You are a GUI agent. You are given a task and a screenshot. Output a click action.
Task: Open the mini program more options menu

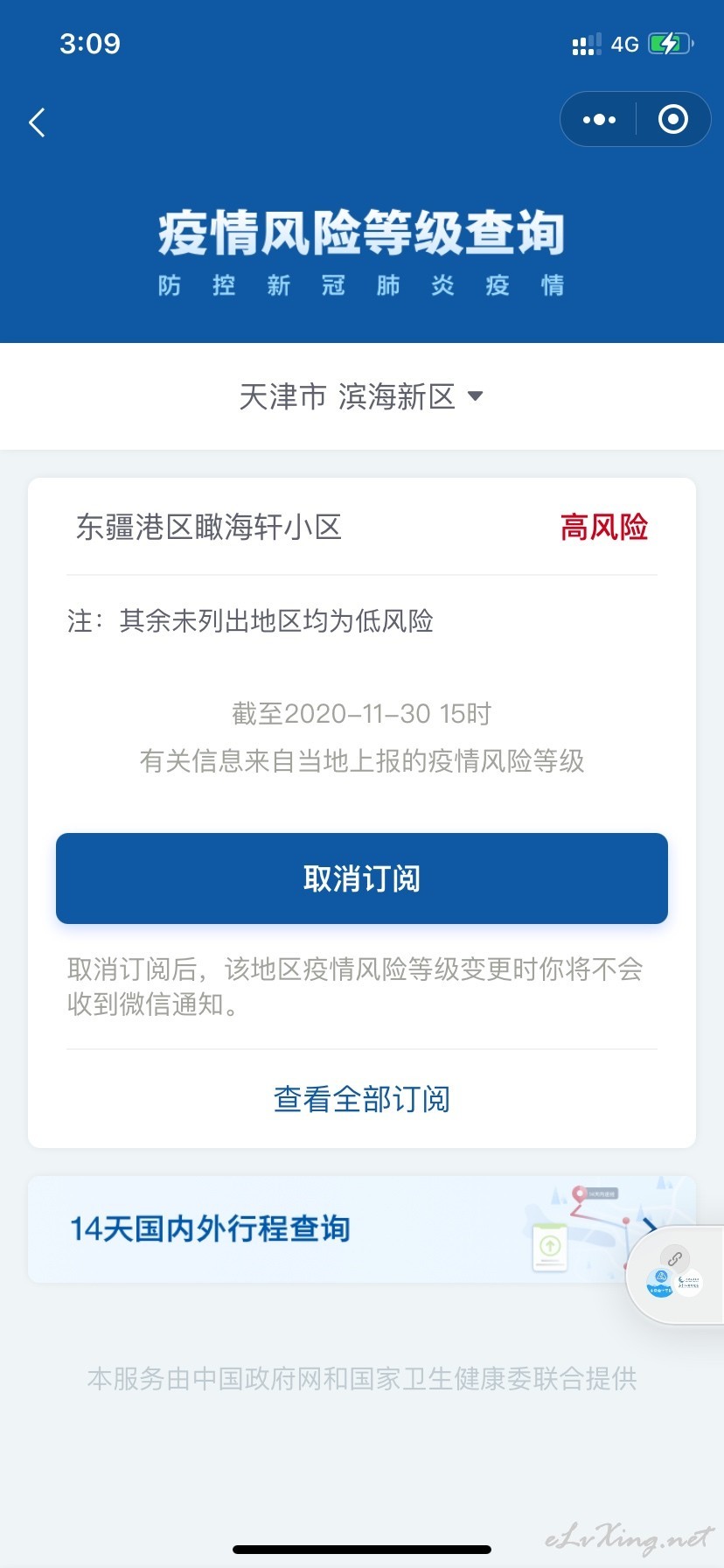599,120
